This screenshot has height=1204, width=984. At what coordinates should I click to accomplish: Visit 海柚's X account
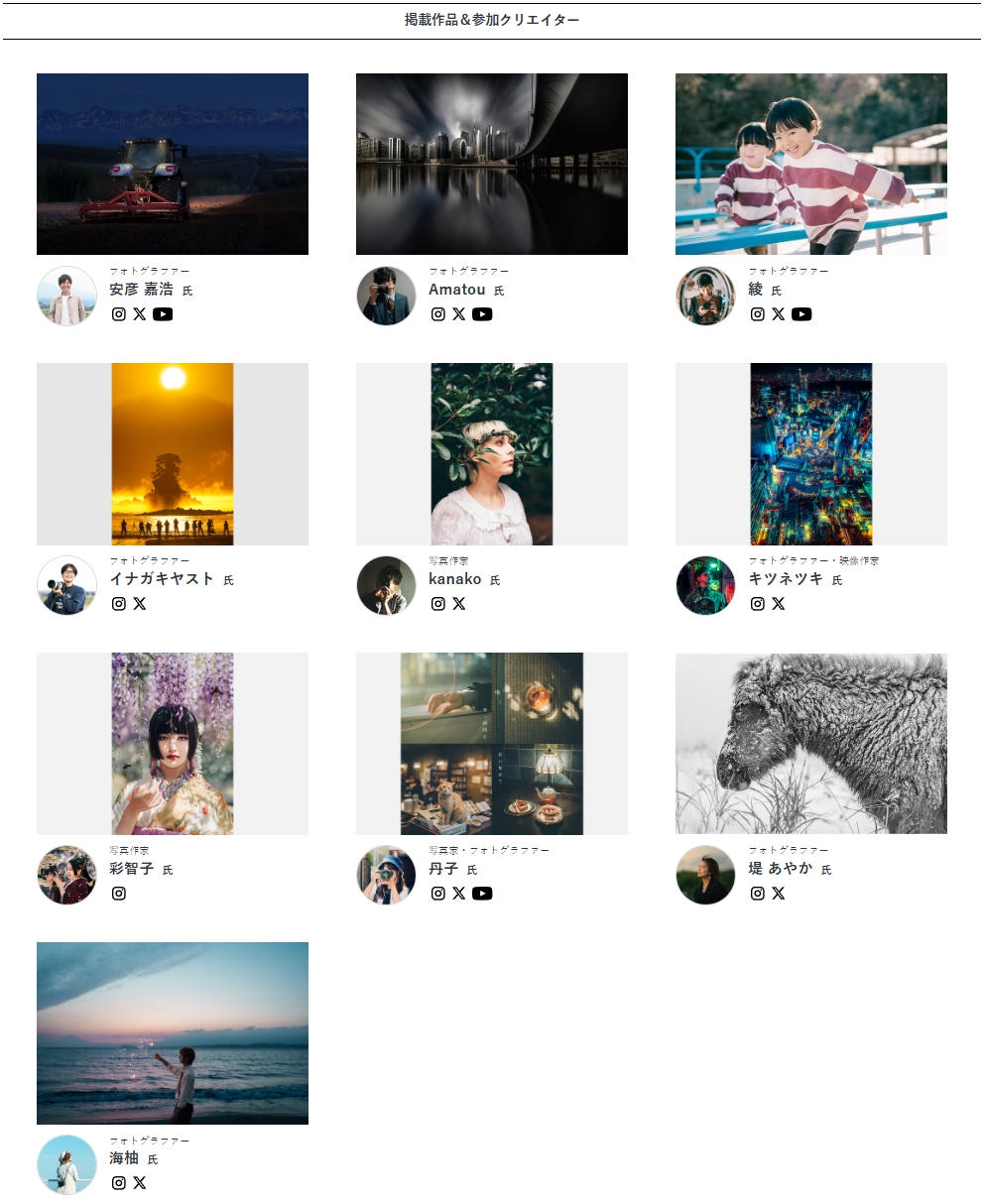click(x=140, y=1183)
